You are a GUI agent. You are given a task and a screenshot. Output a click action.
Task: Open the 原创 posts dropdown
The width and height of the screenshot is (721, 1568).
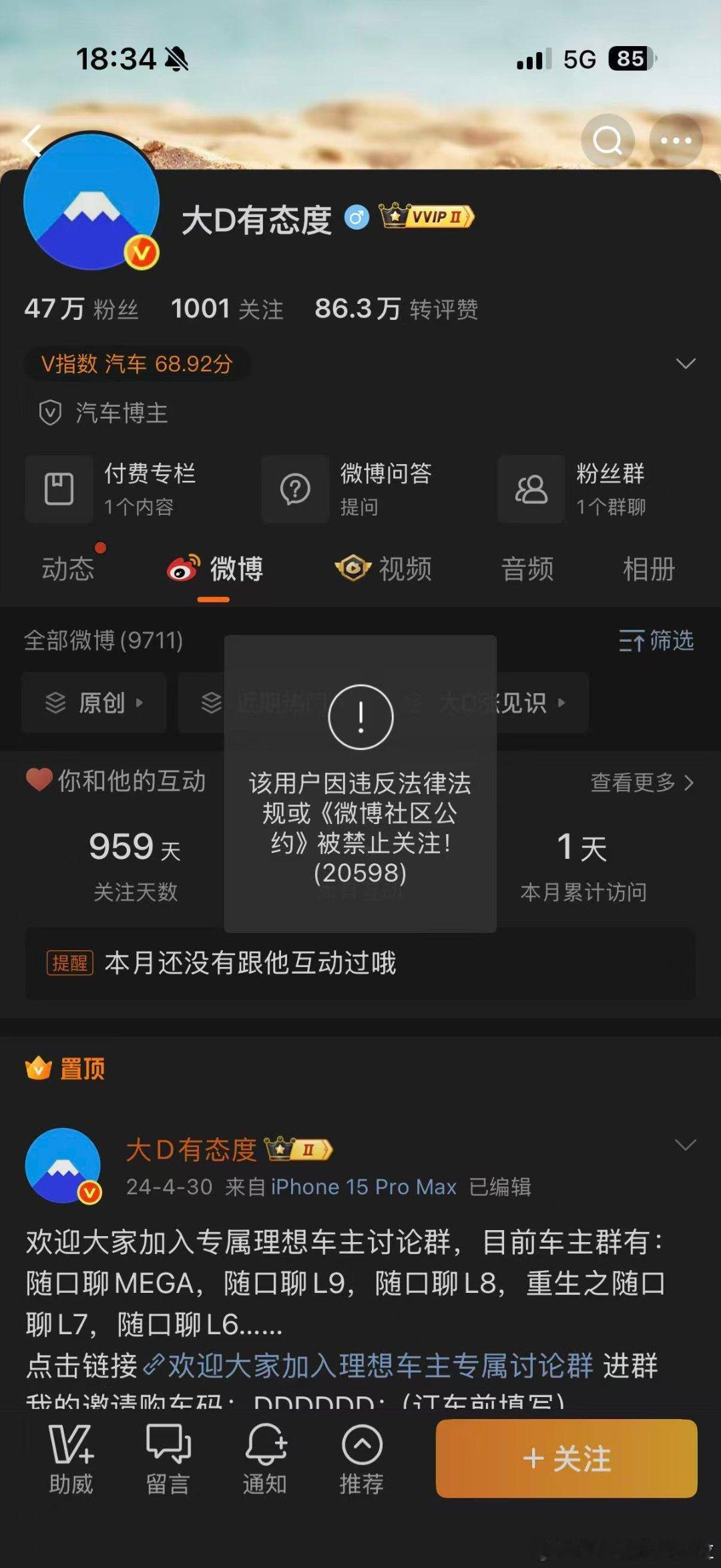(x=93, y=703)
